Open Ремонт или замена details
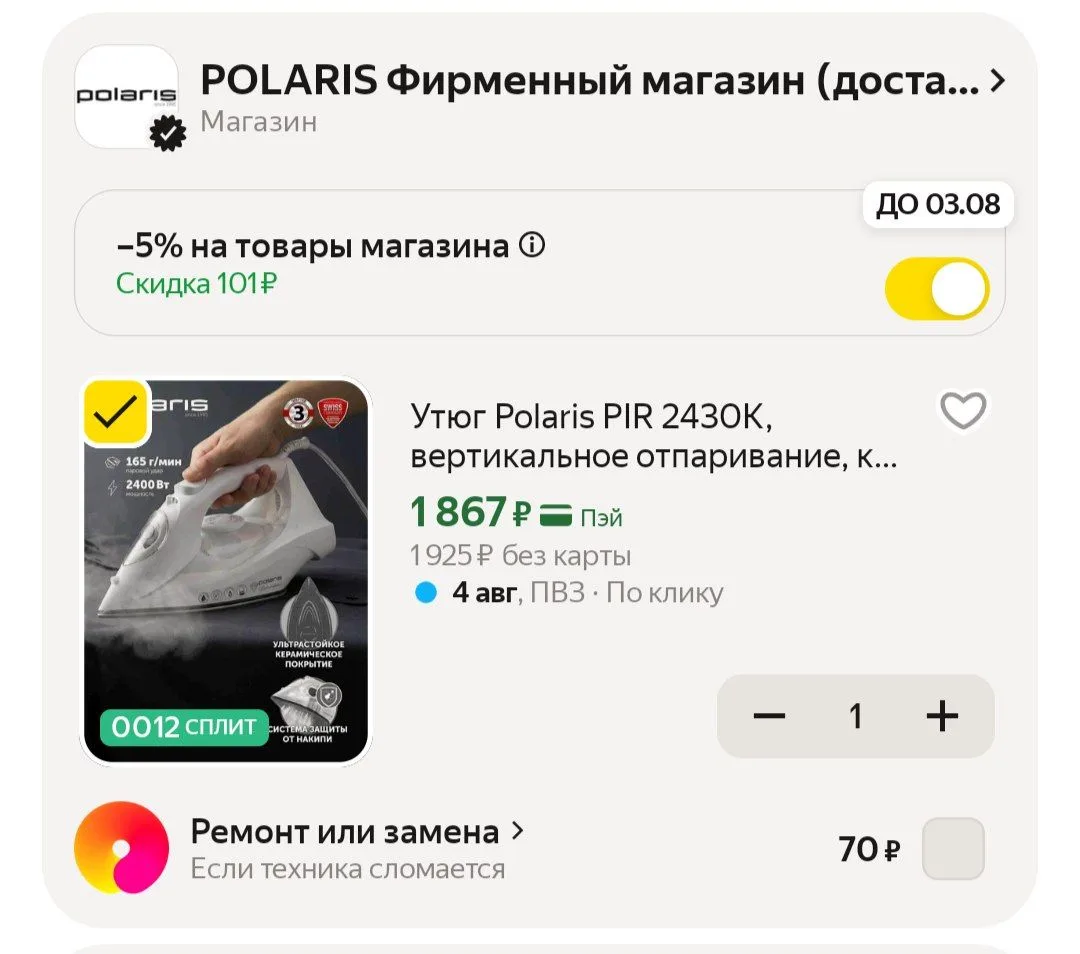 point(357,831)
